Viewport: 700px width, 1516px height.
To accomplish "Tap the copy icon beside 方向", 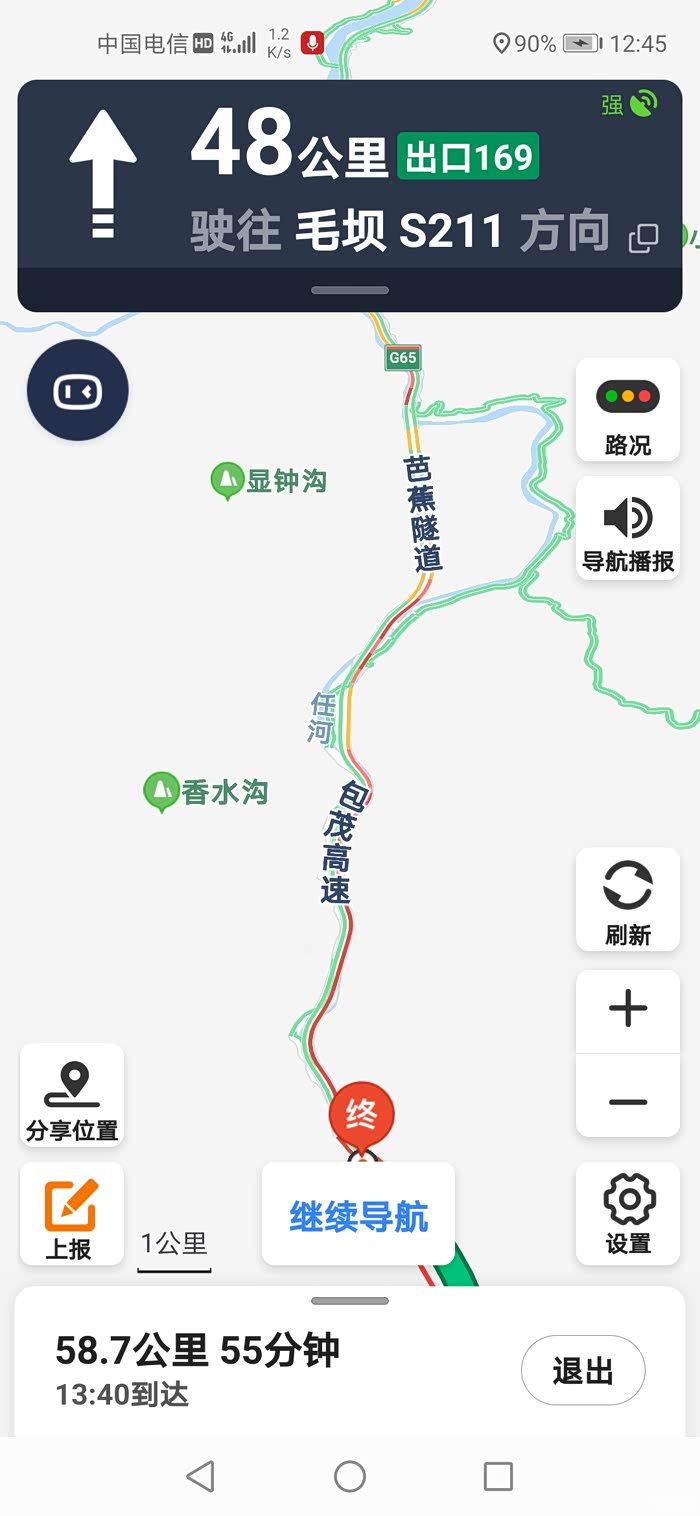I will click(x=643, y=238).
